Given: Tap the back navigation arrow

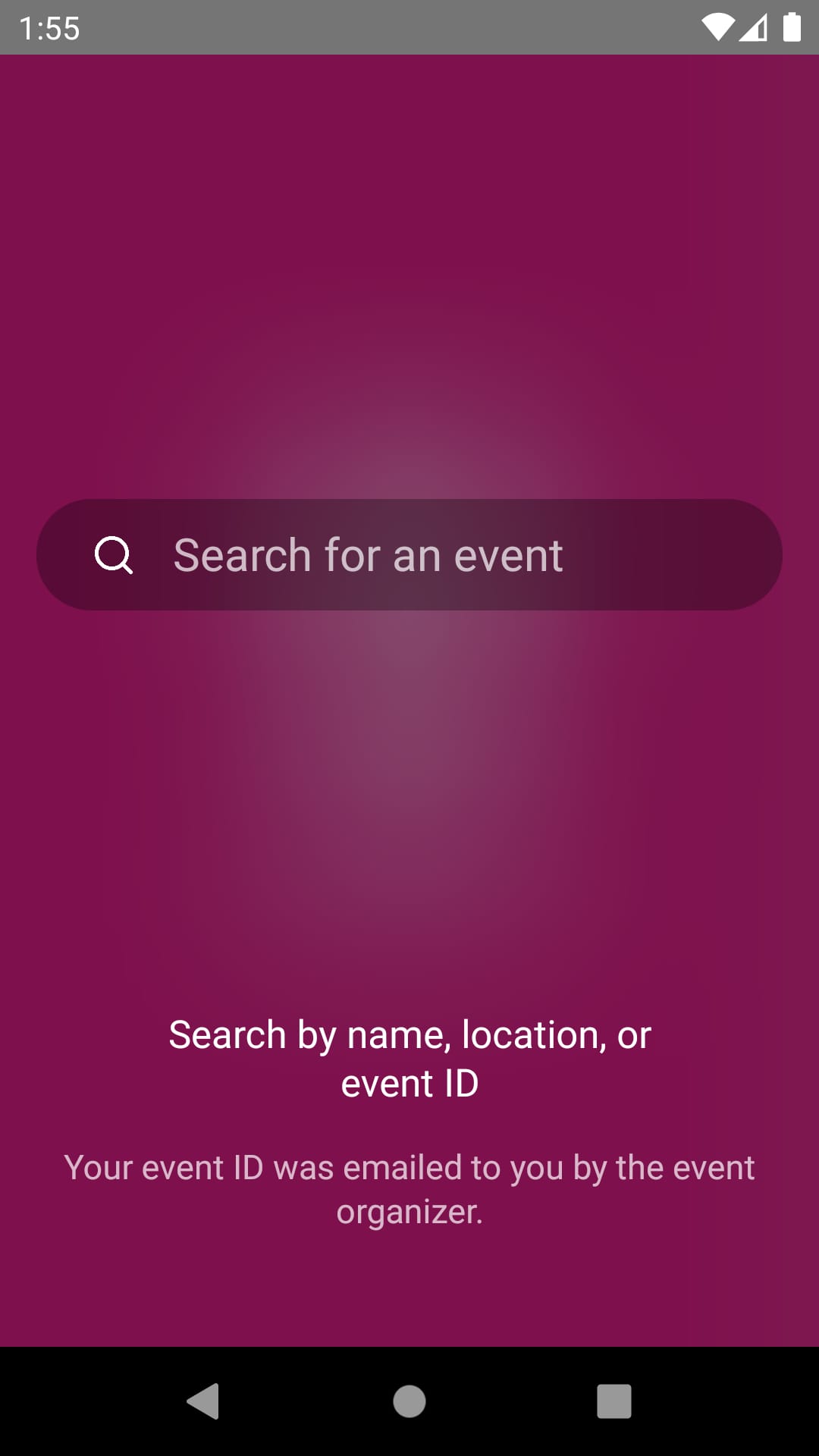Looking at the screenshot, I should (201, 1400).
